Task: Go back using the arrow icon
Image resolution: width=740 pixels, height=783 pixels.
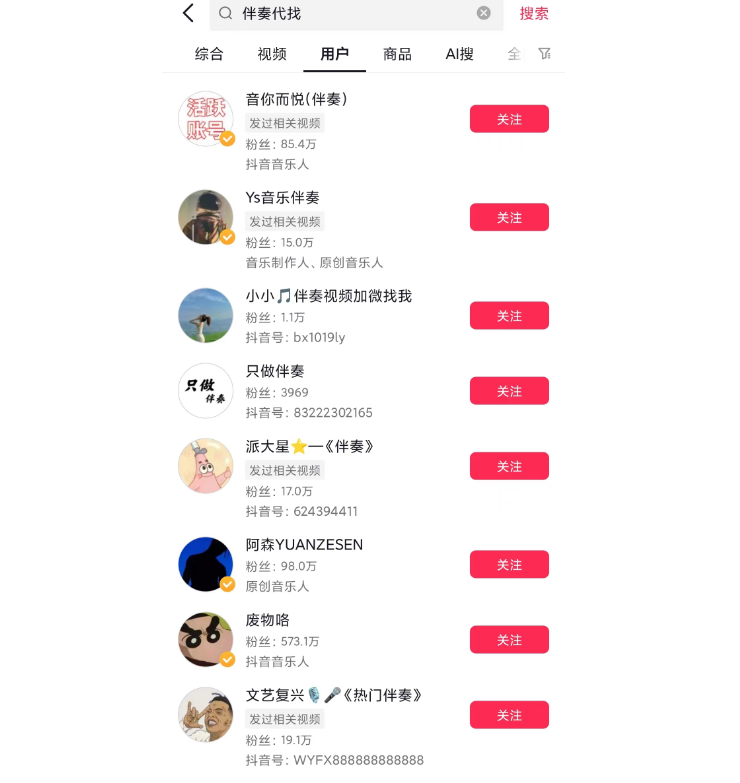Action: pyautogui.click(x=188, y=13)
